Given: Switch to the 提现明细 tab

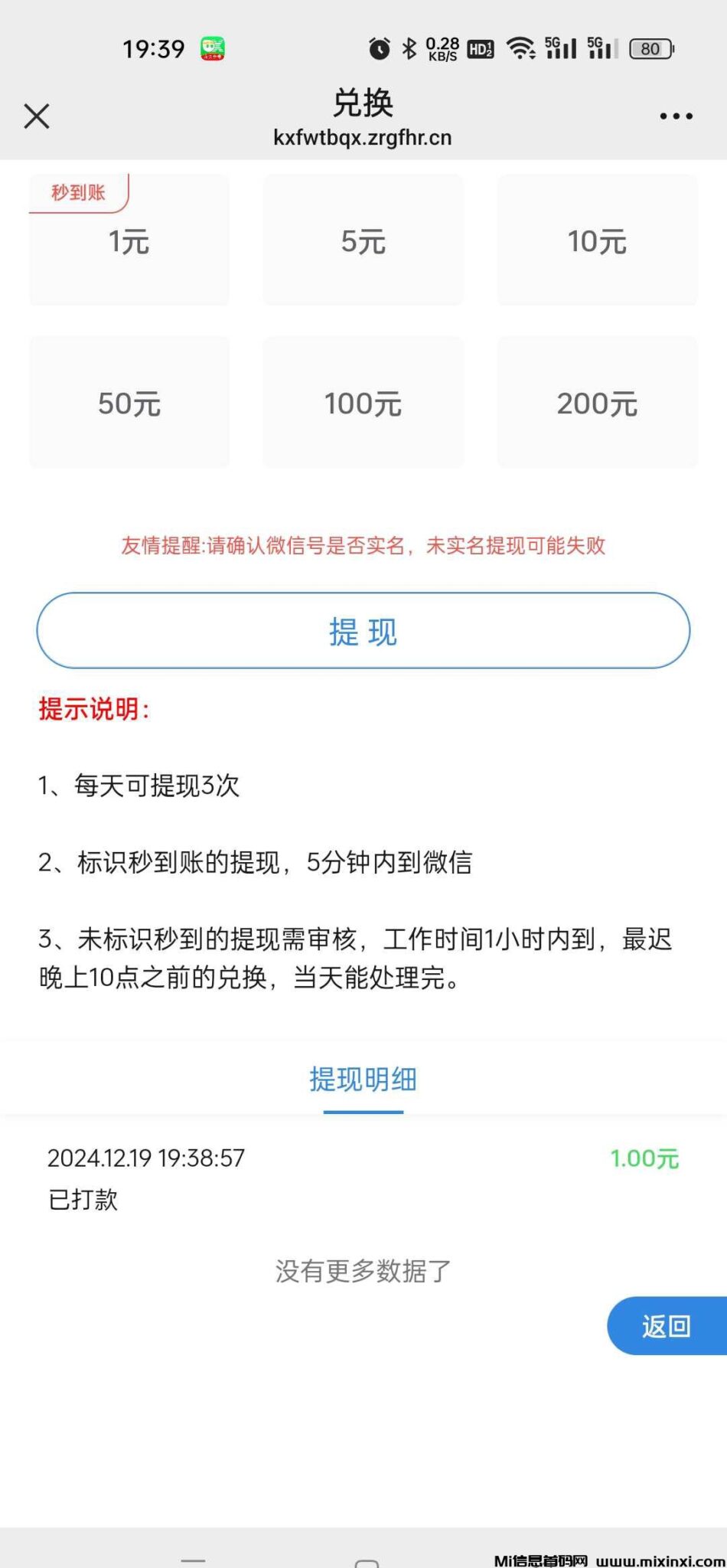Looking at the screenshot, I should pos(363,1080).
